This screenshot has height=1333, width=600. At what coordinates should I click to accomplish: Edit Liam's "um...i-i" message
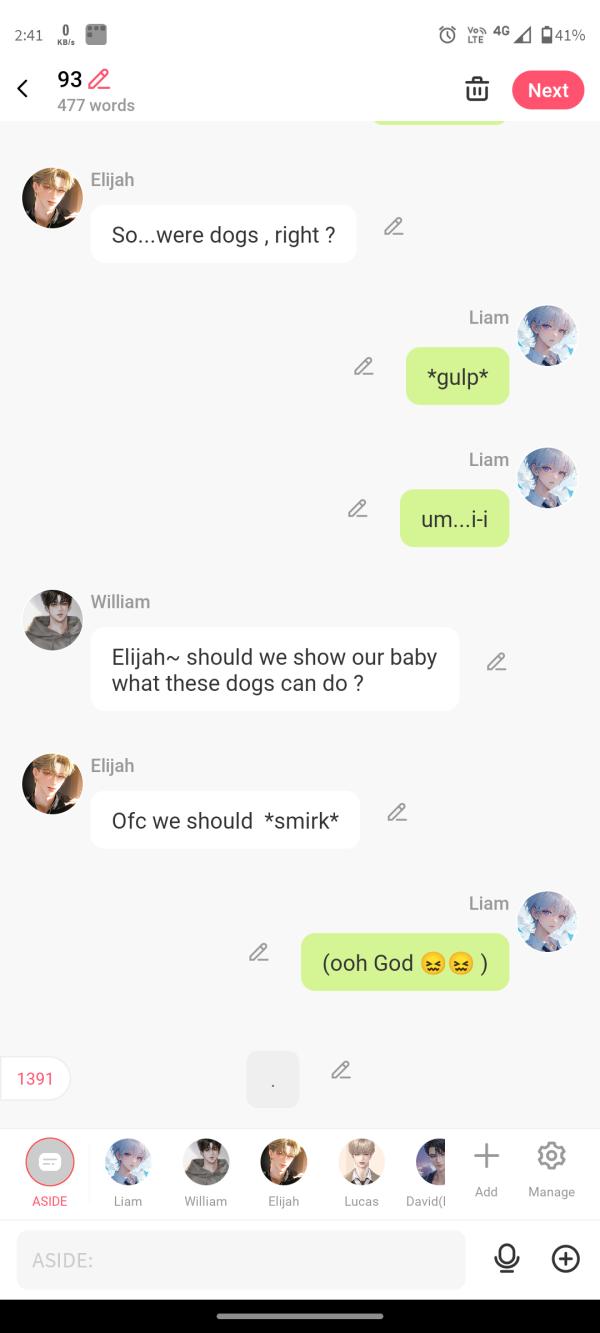tap(358, 509)
